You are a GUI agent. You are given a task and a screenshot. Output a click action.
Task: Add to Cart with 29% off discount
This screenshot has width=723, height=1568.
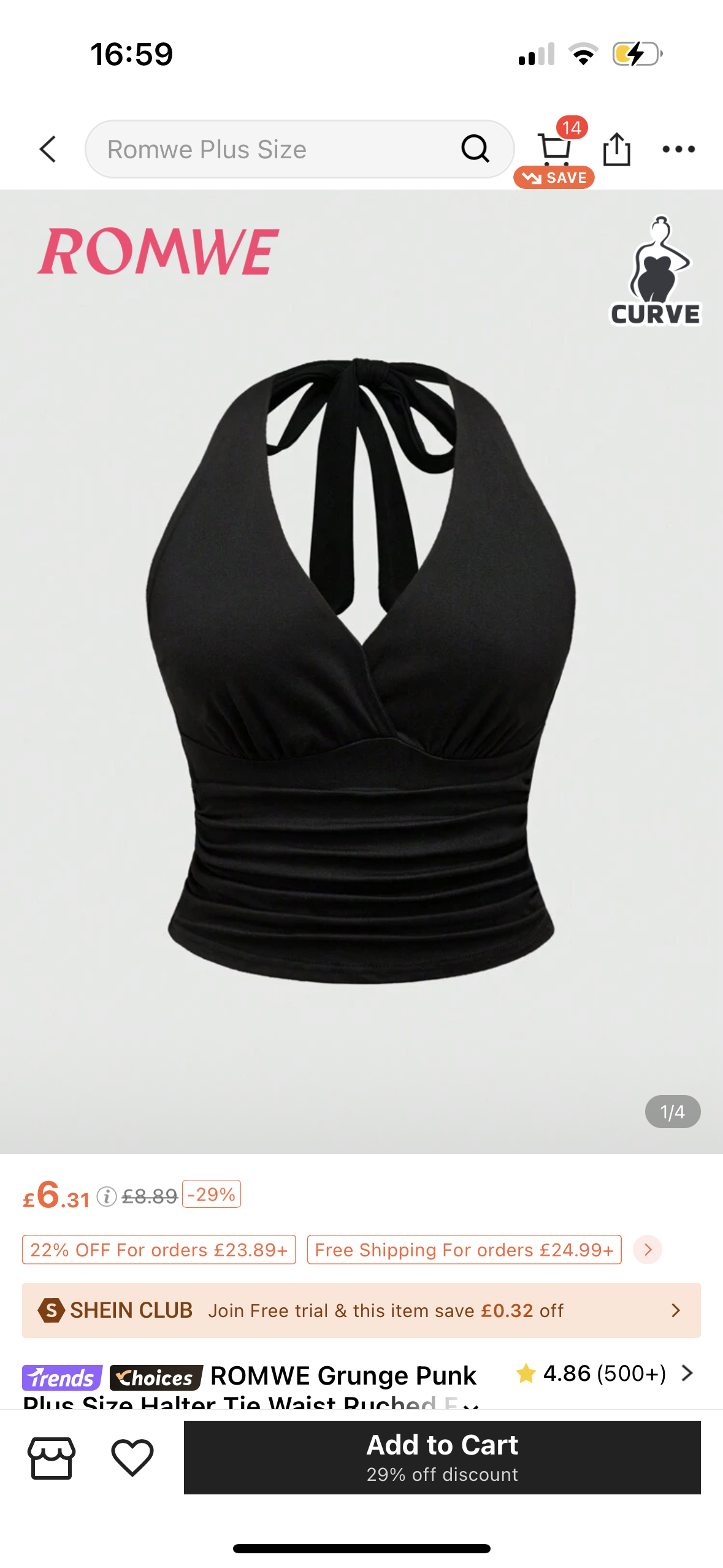(x=442, y=1458)
